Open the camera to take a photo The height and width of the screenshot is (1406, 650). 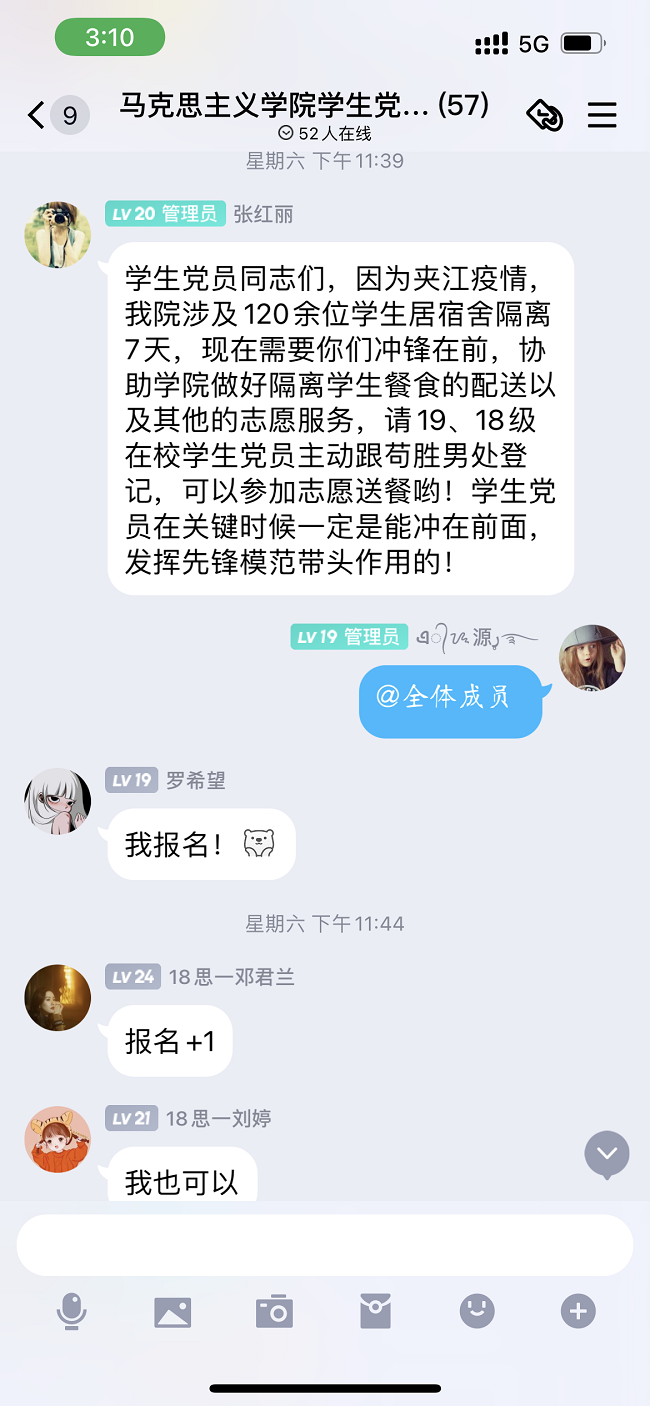pos(274,1311)
